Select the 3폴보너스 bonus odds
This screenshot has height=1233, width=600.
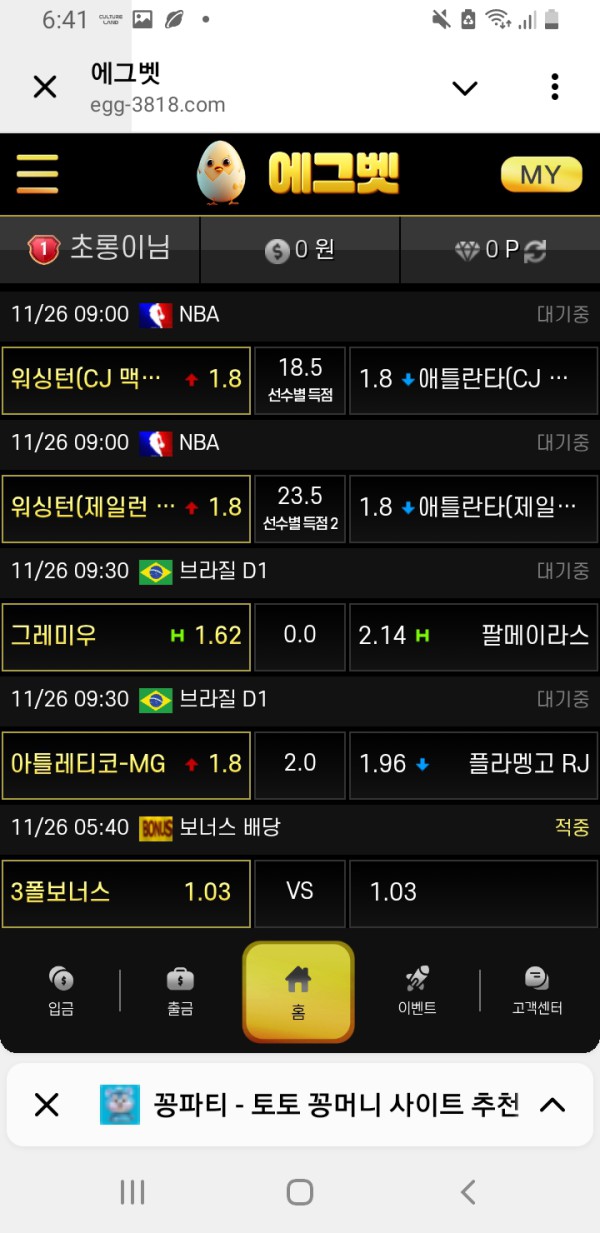(x=126, y=892)
